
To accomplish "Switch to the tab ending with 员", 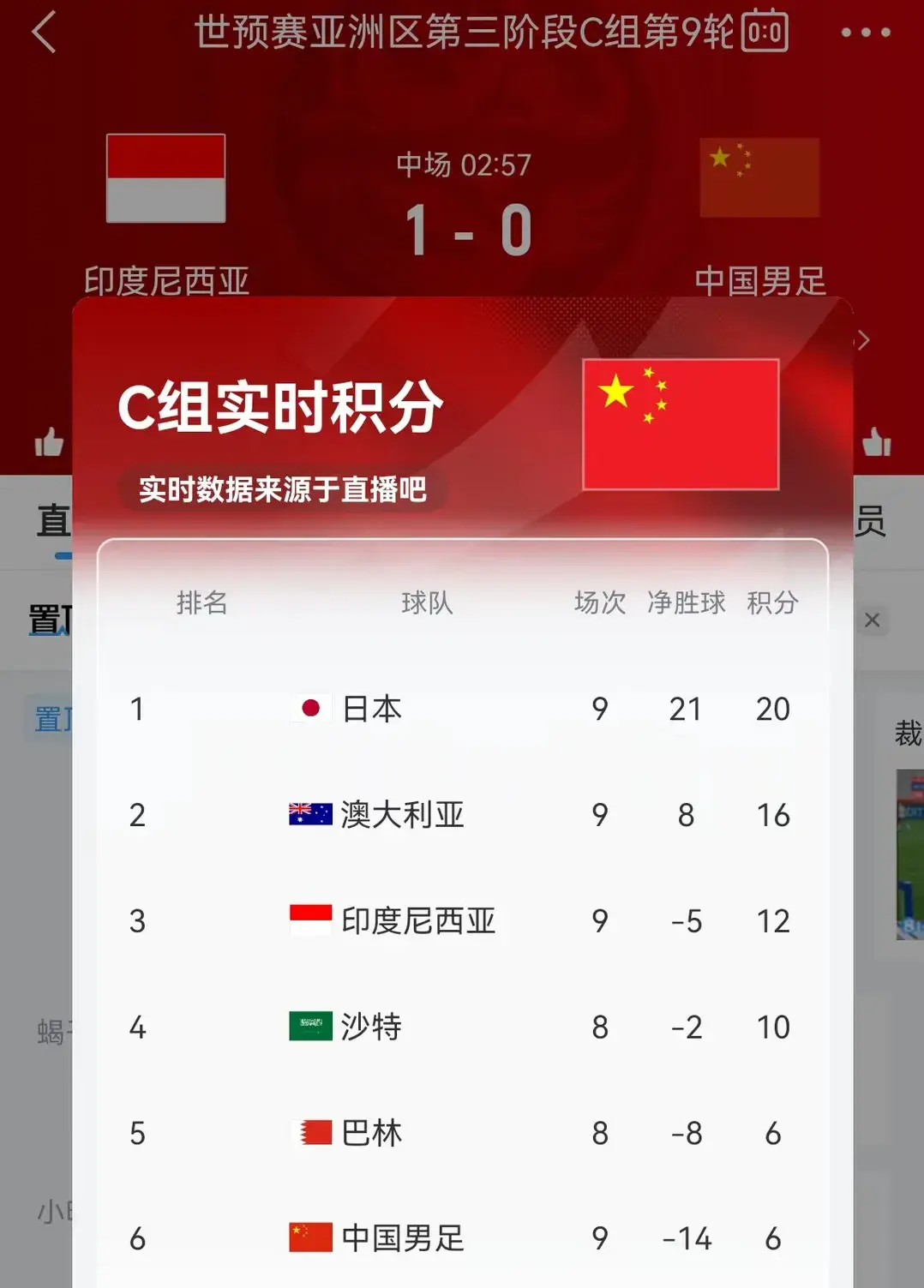I will pyautogui.click(x=870, y=521).
